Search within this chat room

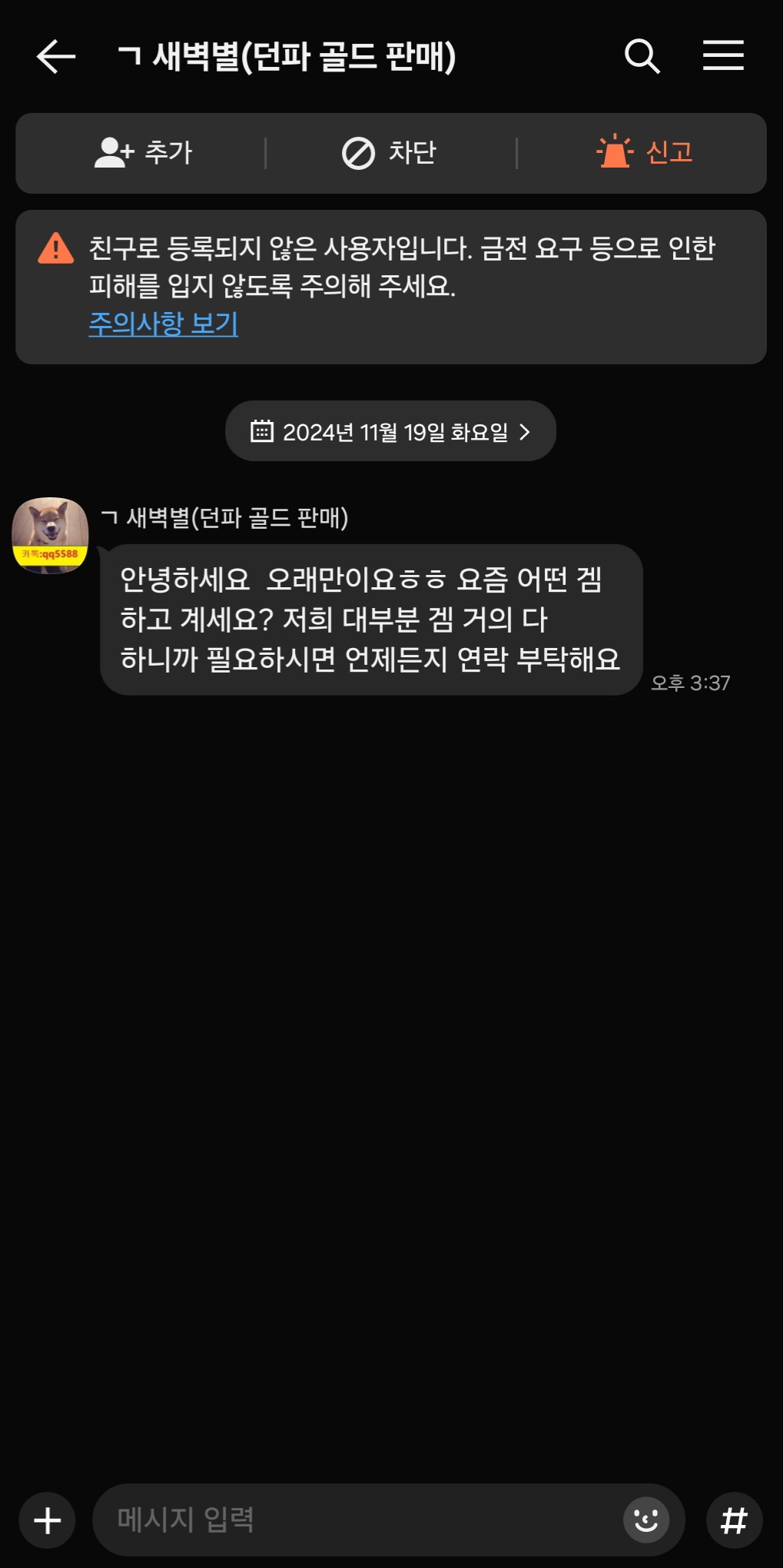click(642, 57)
